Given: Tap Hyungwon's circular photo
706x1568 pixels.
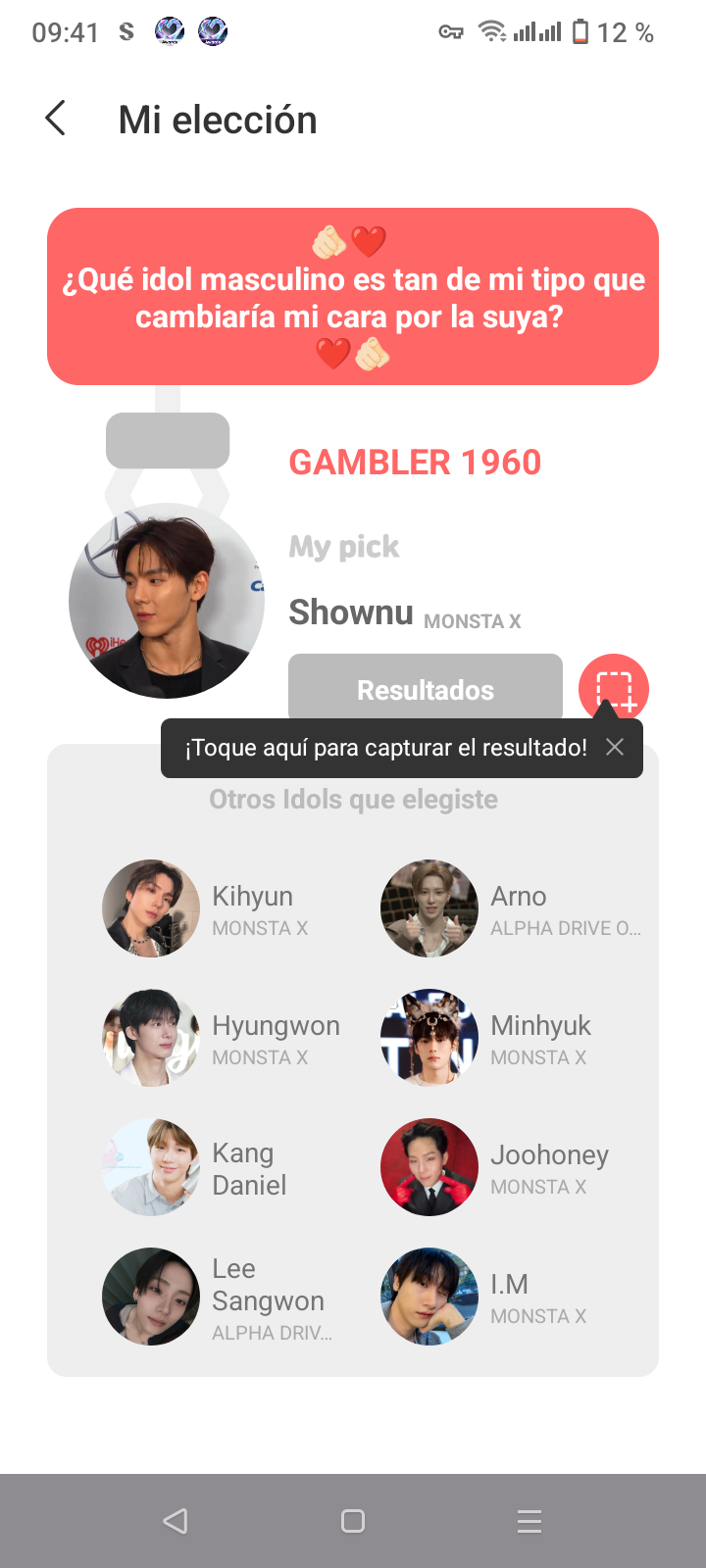Looking at the screenshot, I should tap(151, 1037).
